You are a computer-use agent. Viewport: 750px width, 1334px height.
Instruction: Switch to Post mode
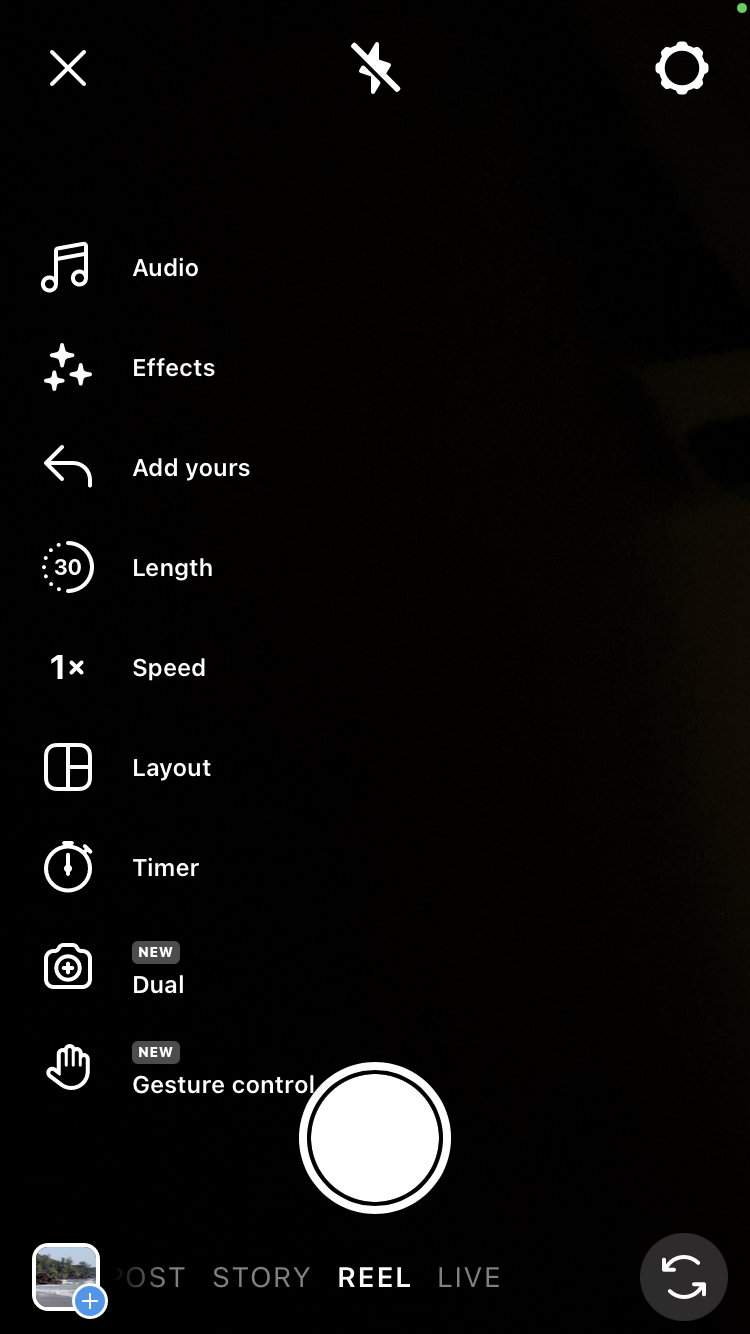coord(150,1278)
